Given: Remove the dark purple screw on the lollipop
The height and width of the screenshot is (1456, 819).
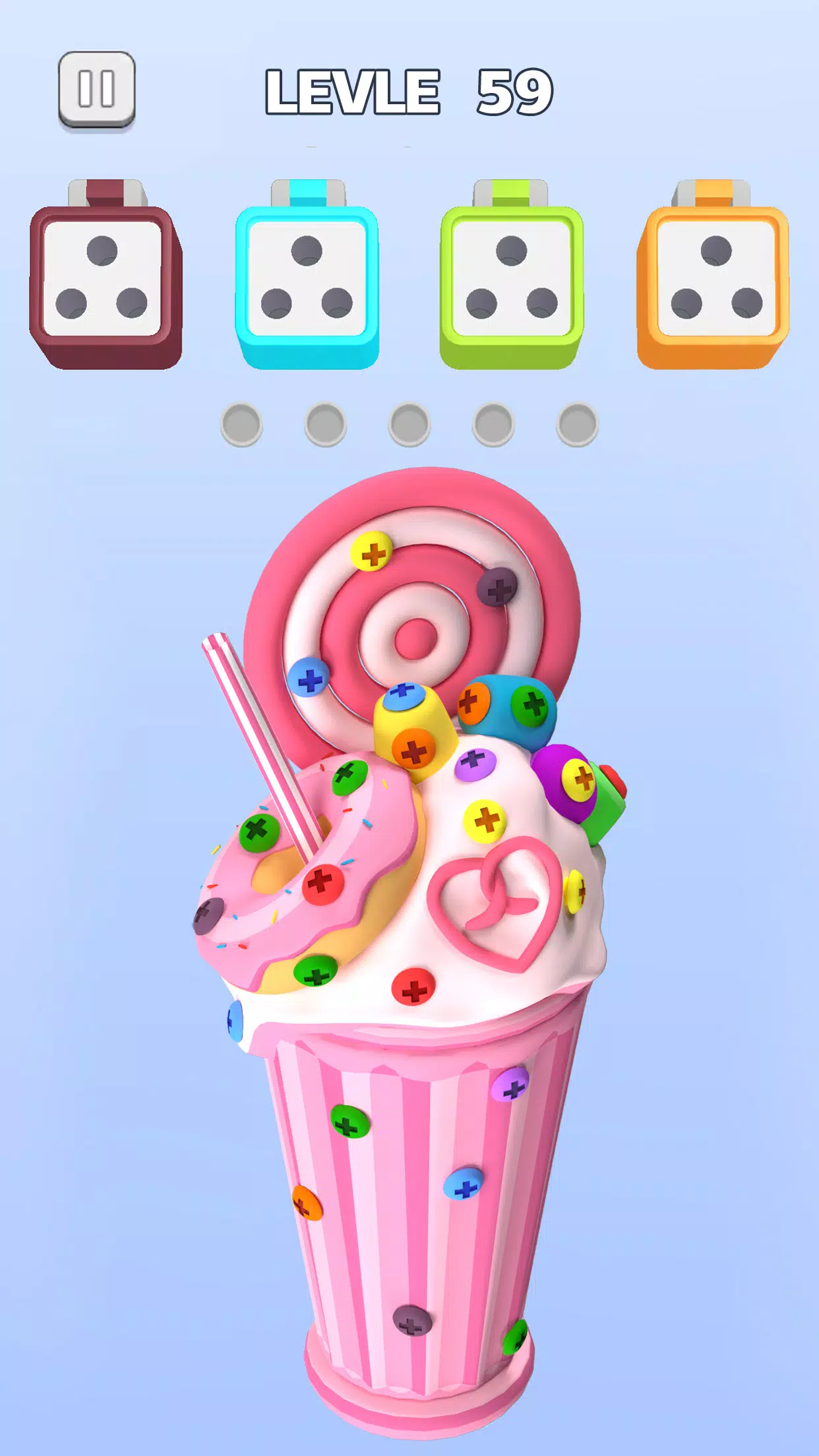Looking at the screenshot, I should (498, 586).
